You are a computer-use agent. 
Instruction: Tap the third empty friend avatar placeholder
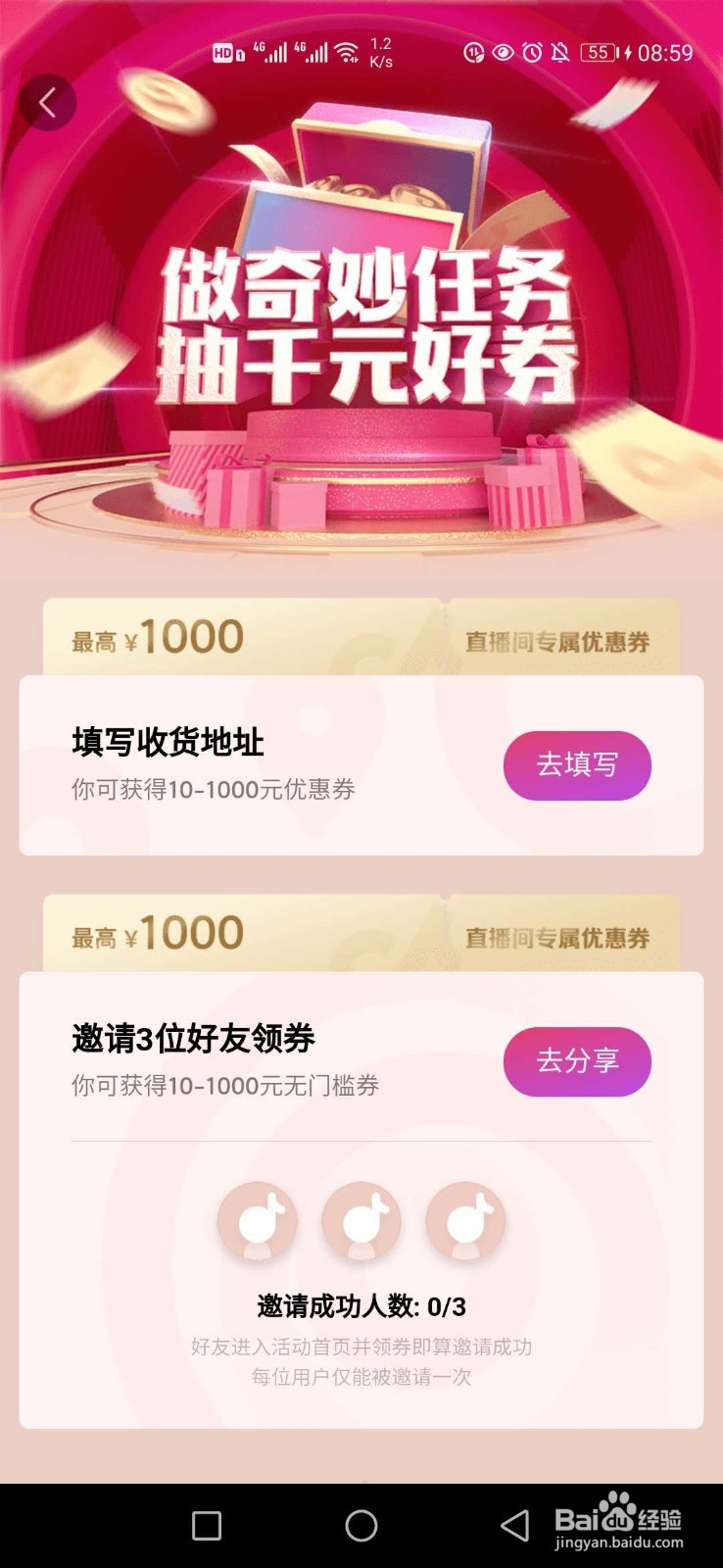pyautogui.click(x=464, y=1222)
